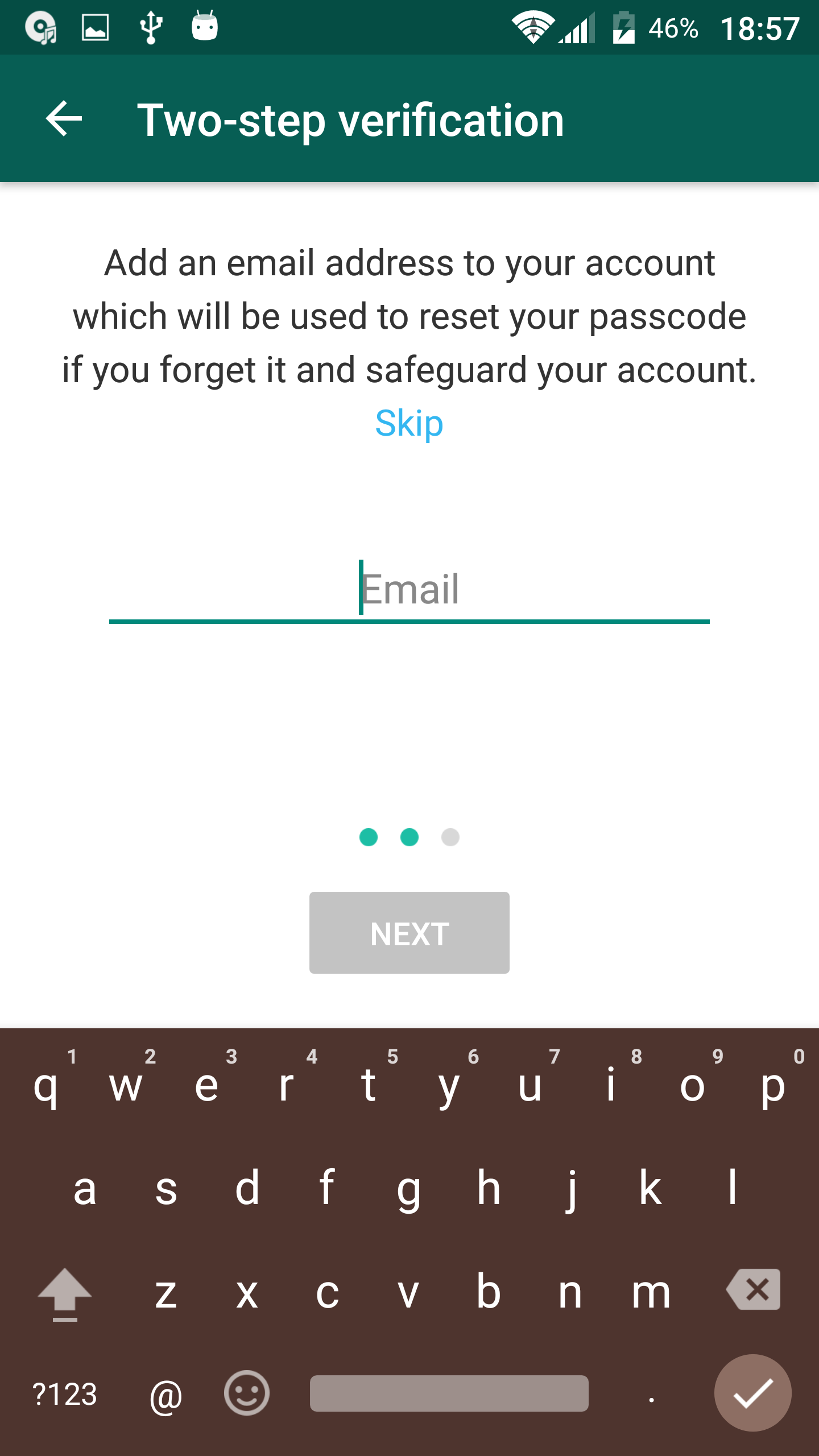The height and width of the screenshot is (1456, 819).
Task: Open the emoji keyboard
Action: [247, 1393]
